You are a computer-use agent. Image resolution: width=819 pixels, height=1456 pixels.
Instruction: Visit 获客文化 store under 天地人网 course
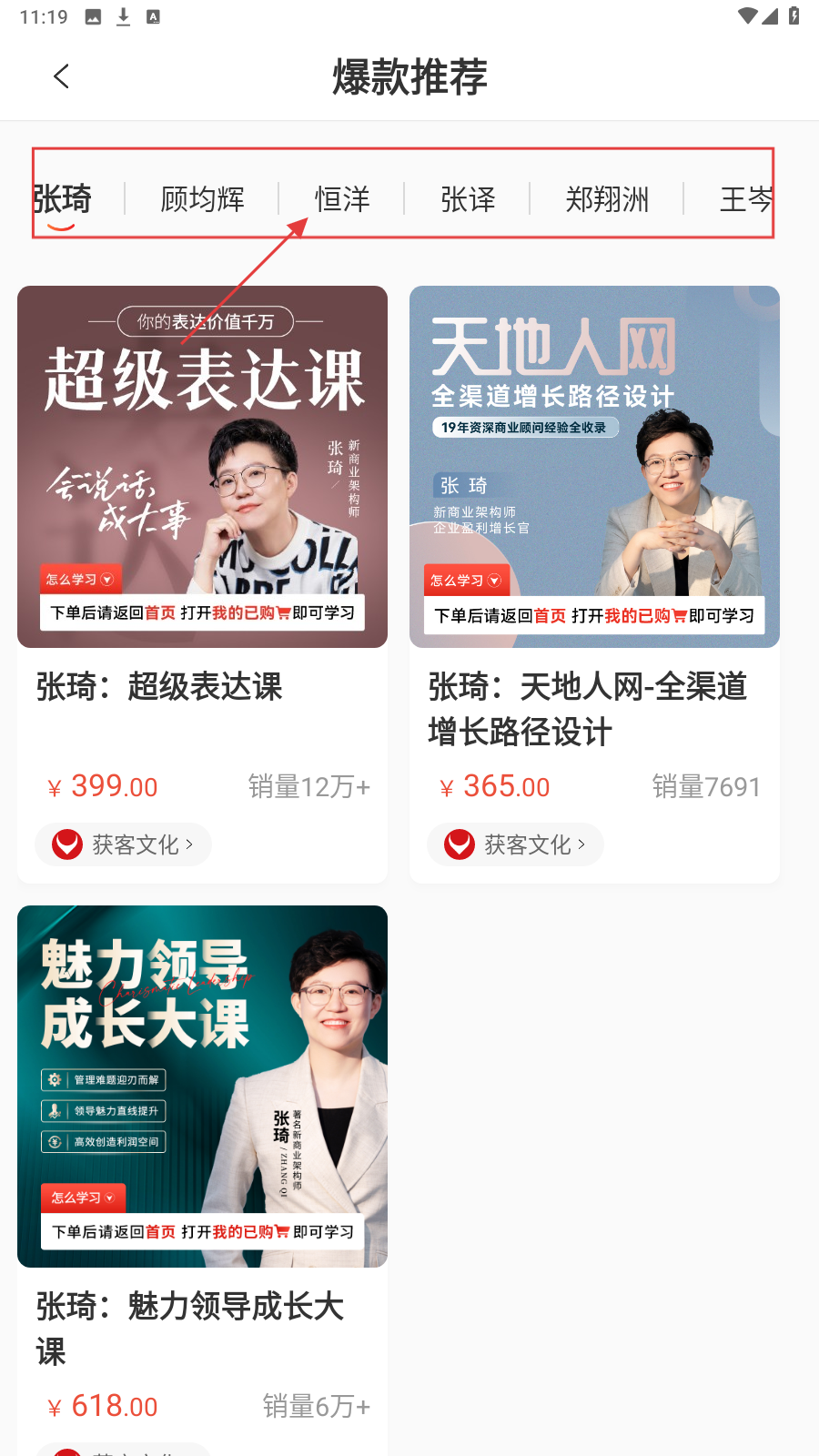point(516,844)
